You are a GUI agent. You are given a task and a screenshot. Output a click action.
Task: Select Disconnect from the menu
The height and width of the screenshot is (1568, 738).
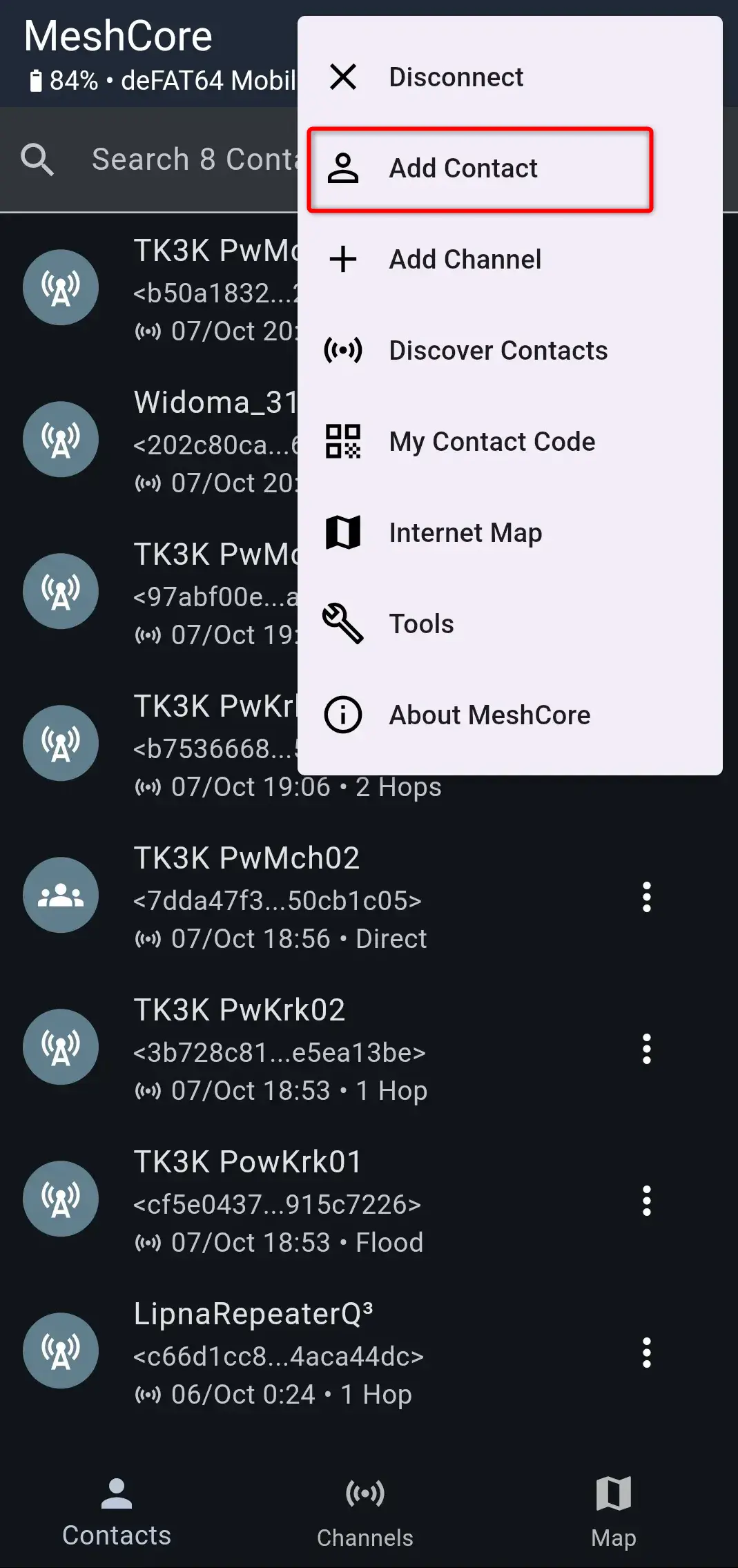tap(456, 77)
